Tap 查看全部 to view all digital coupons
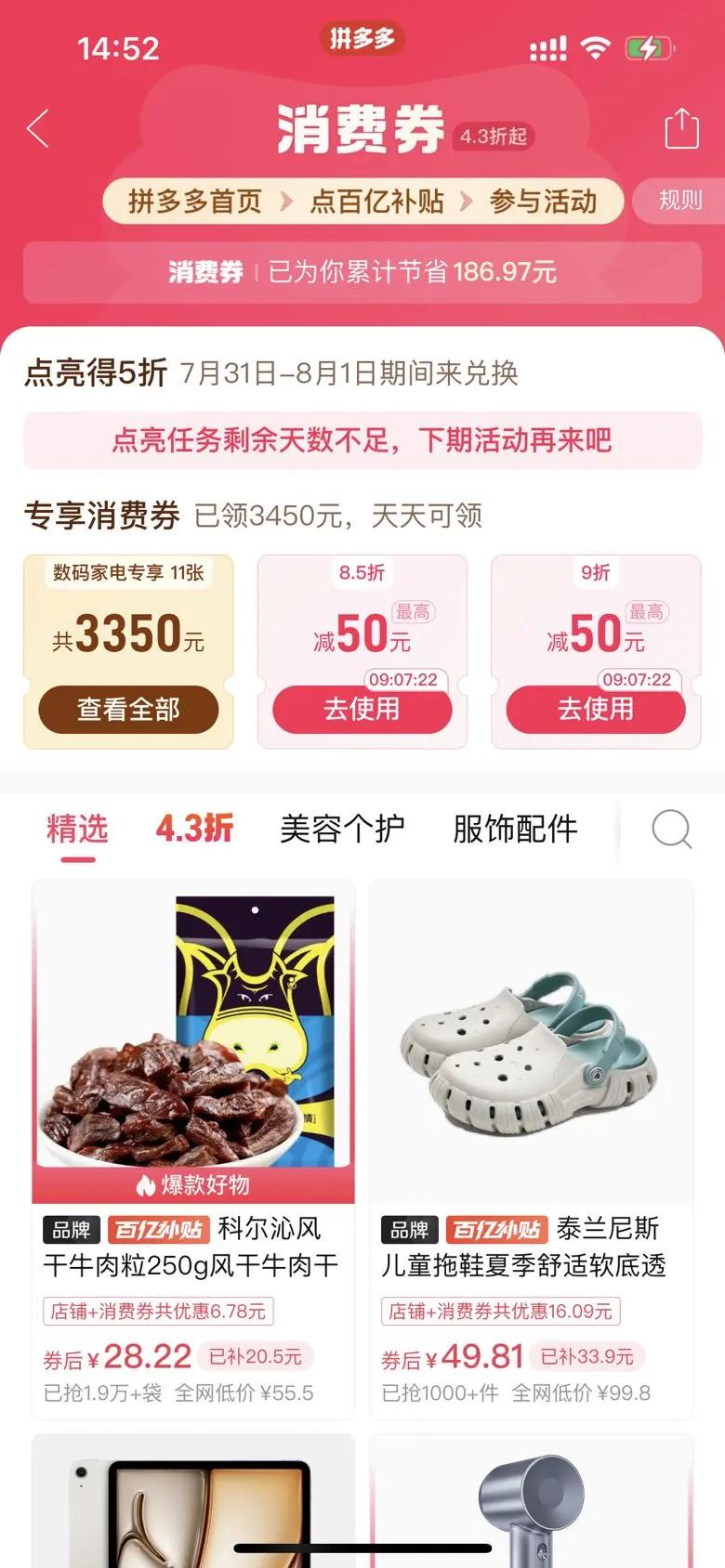Screen dimensions: 725x1568 point(127,709)
